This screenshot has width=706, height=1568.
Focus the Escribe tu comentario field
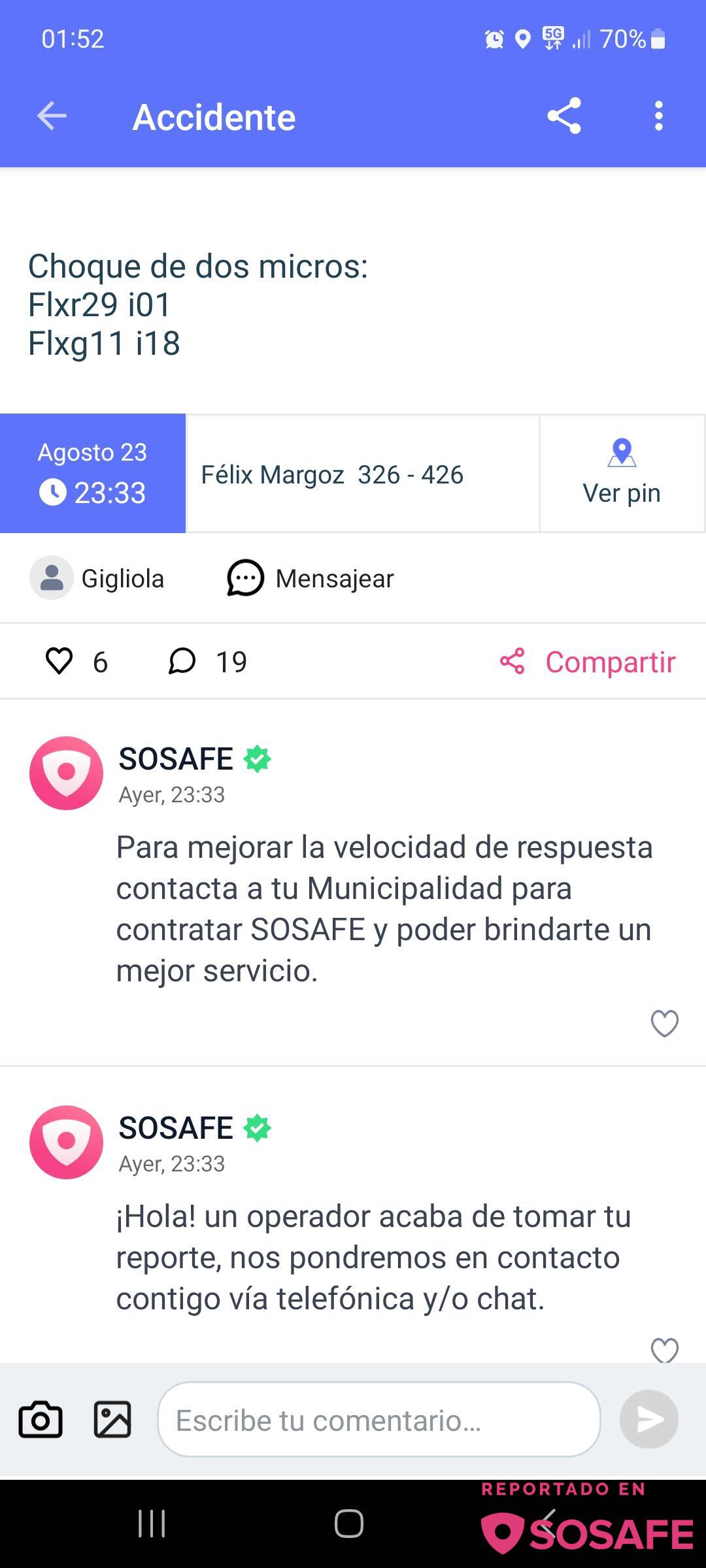coord(379,1419)
